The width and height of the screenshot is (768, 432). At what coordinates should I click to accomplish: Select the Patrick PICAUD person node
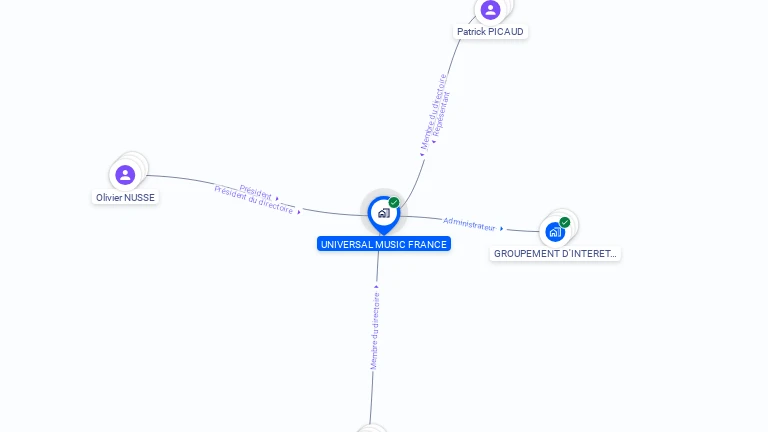coord(490,11)
